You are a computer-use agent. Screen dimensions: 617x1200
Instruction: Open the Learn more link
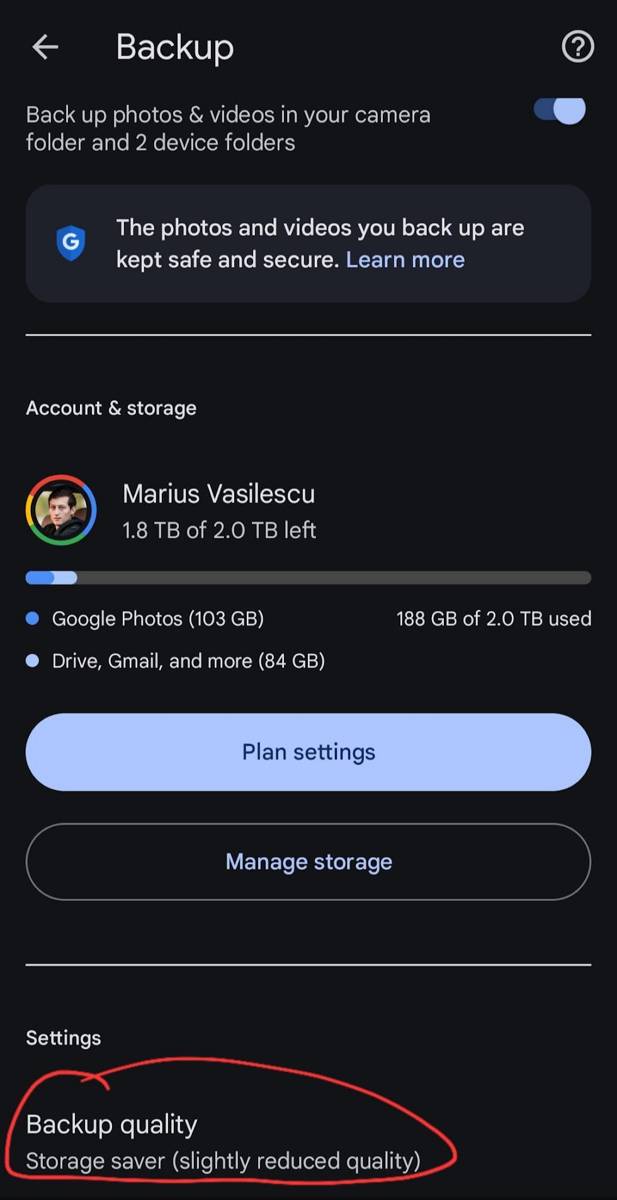[x=405, y=260]
